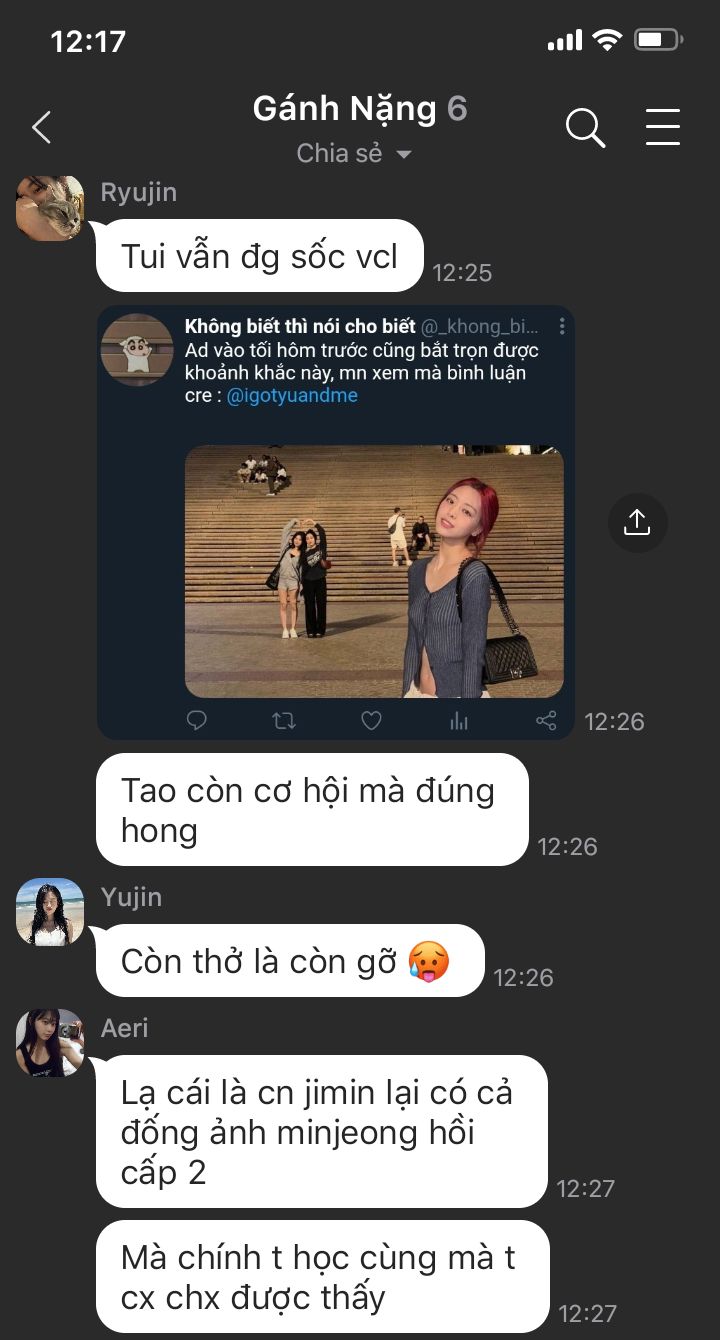Open the chat menu icon

click(662, 128)
